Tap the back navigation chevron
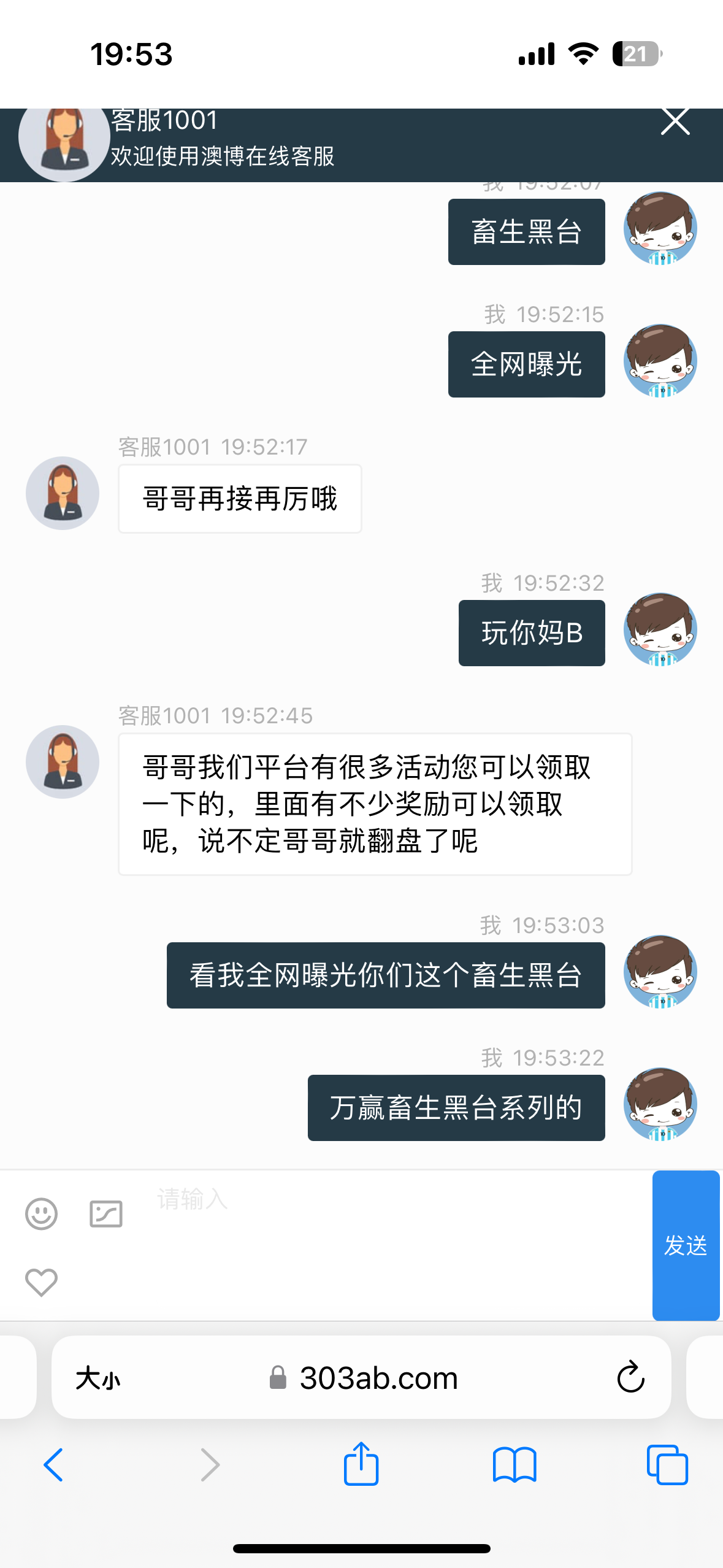This screenshot has height=1568, width=723. coord(53,1465)
